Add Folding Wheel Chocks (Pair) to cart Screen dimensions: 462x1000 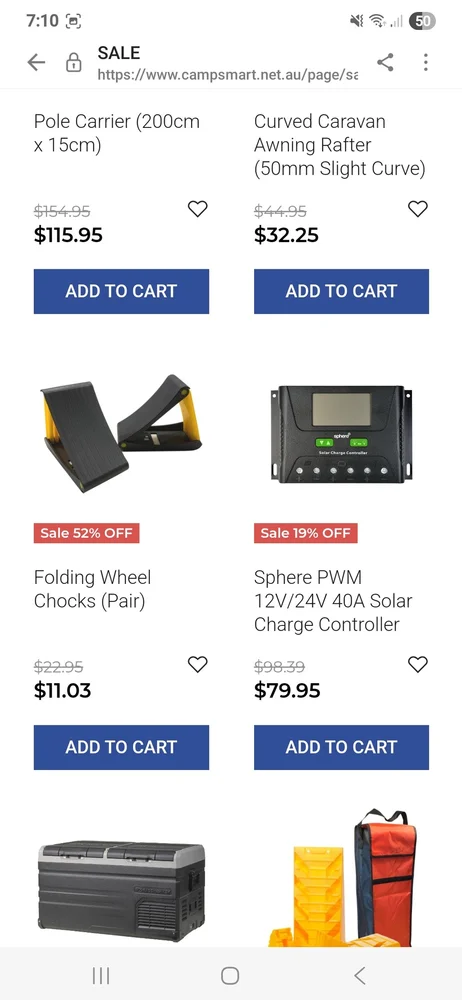click(121, 747)
